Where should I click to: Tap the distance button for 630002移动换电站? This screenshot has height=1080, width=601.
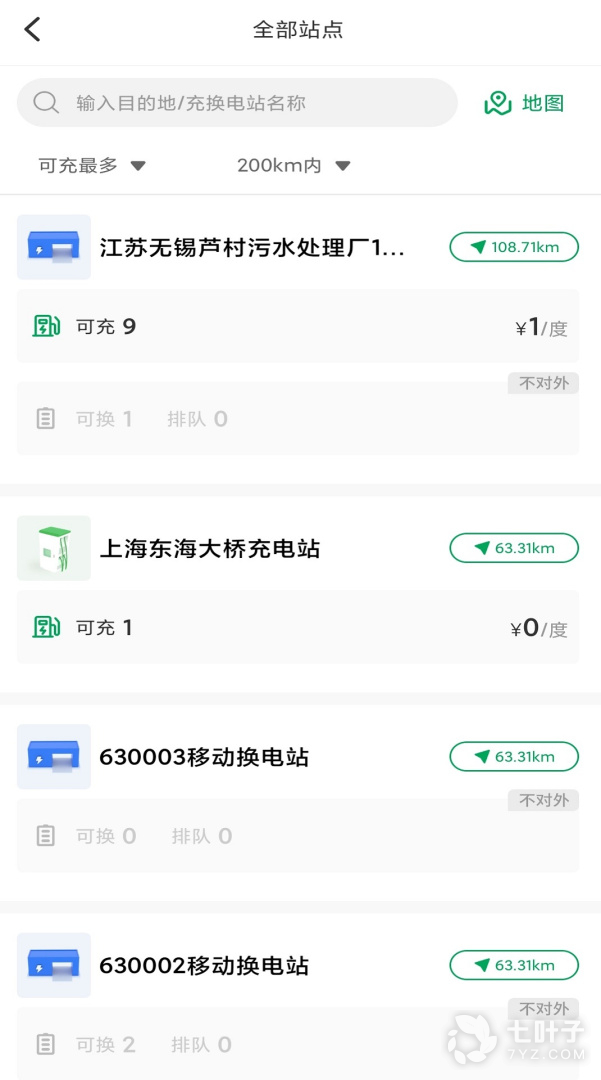(x=514, y=966)
